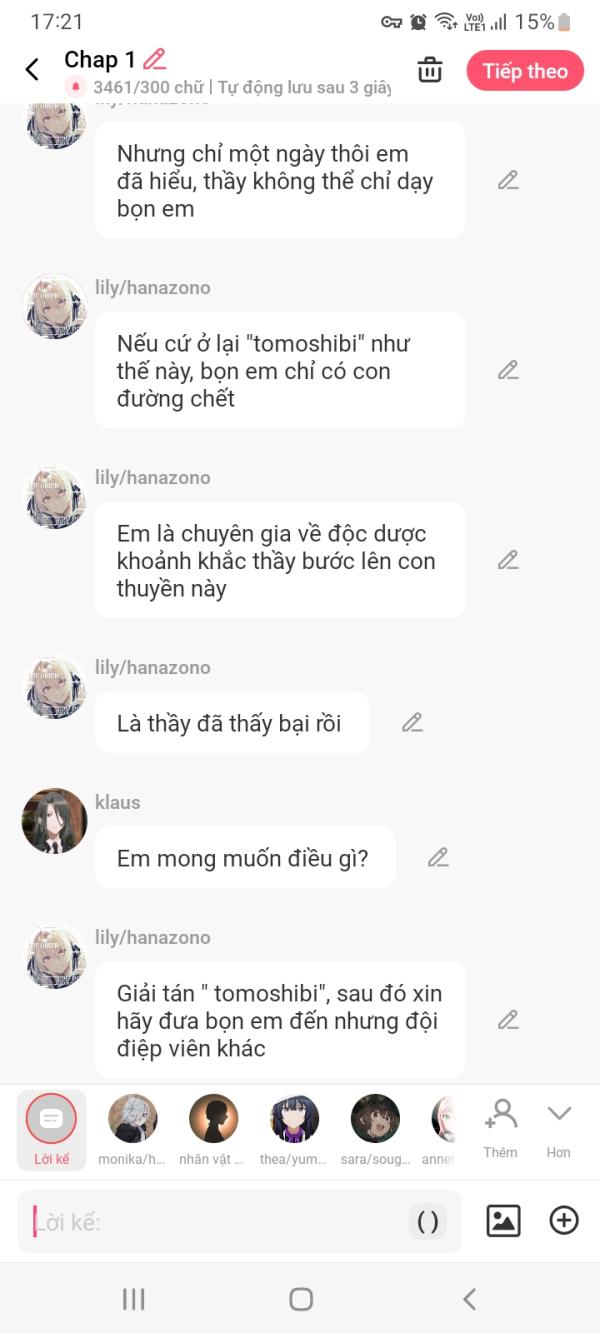
Task: Open the plus attachment menu
Action: (564, 1221)
